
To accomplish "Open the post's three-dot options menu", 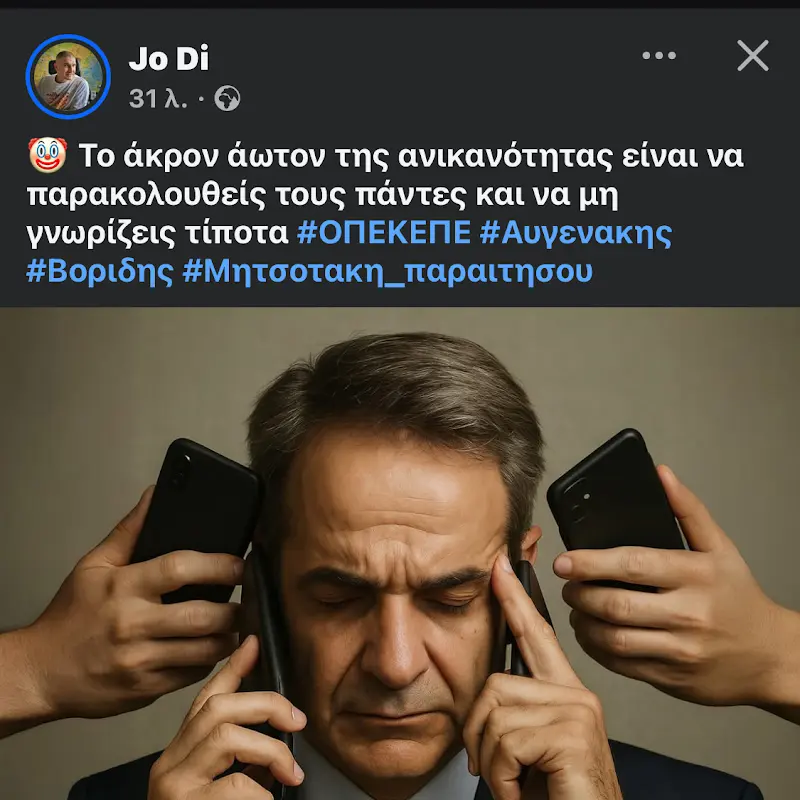I will (x=659, y=56).
